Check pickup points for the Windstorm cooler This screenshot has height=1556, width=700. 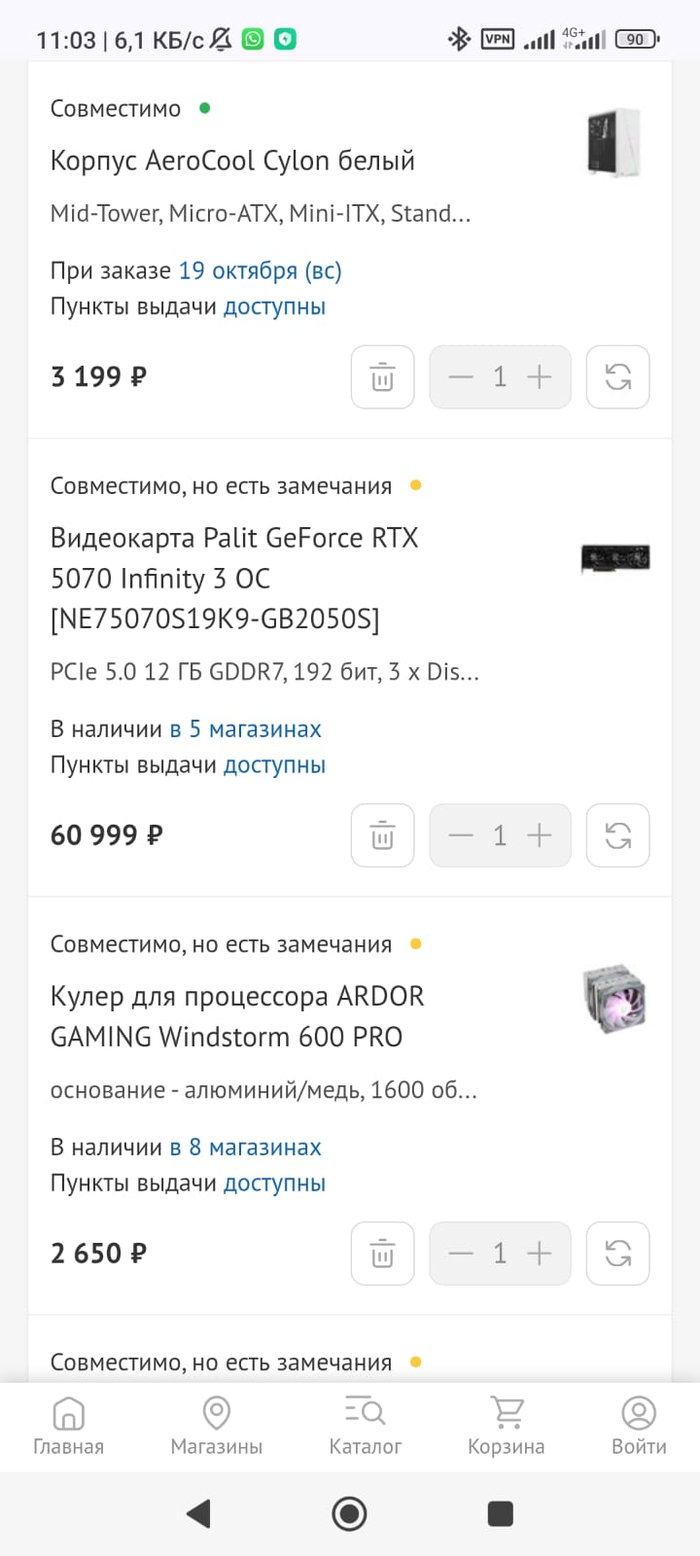tap(274, 1184)
